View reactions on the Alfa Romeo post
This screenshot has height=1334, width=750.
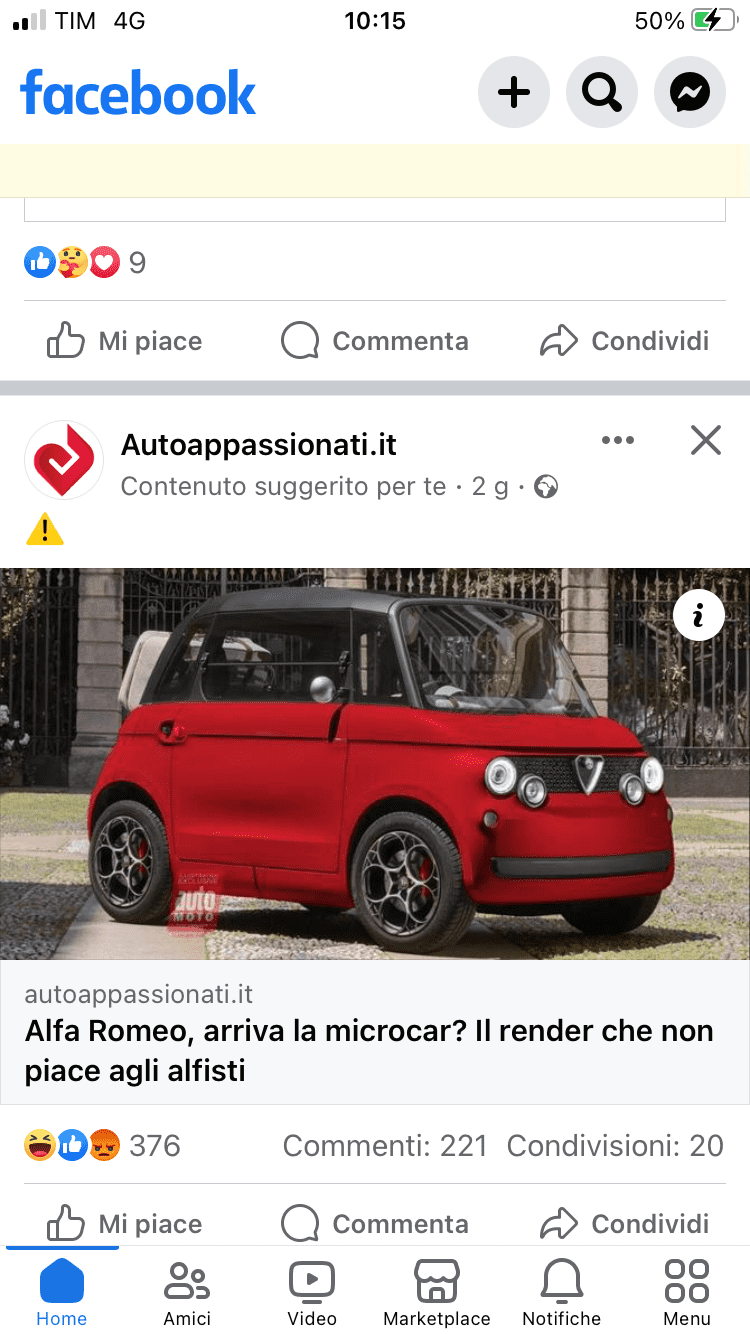click(101, 1145)
